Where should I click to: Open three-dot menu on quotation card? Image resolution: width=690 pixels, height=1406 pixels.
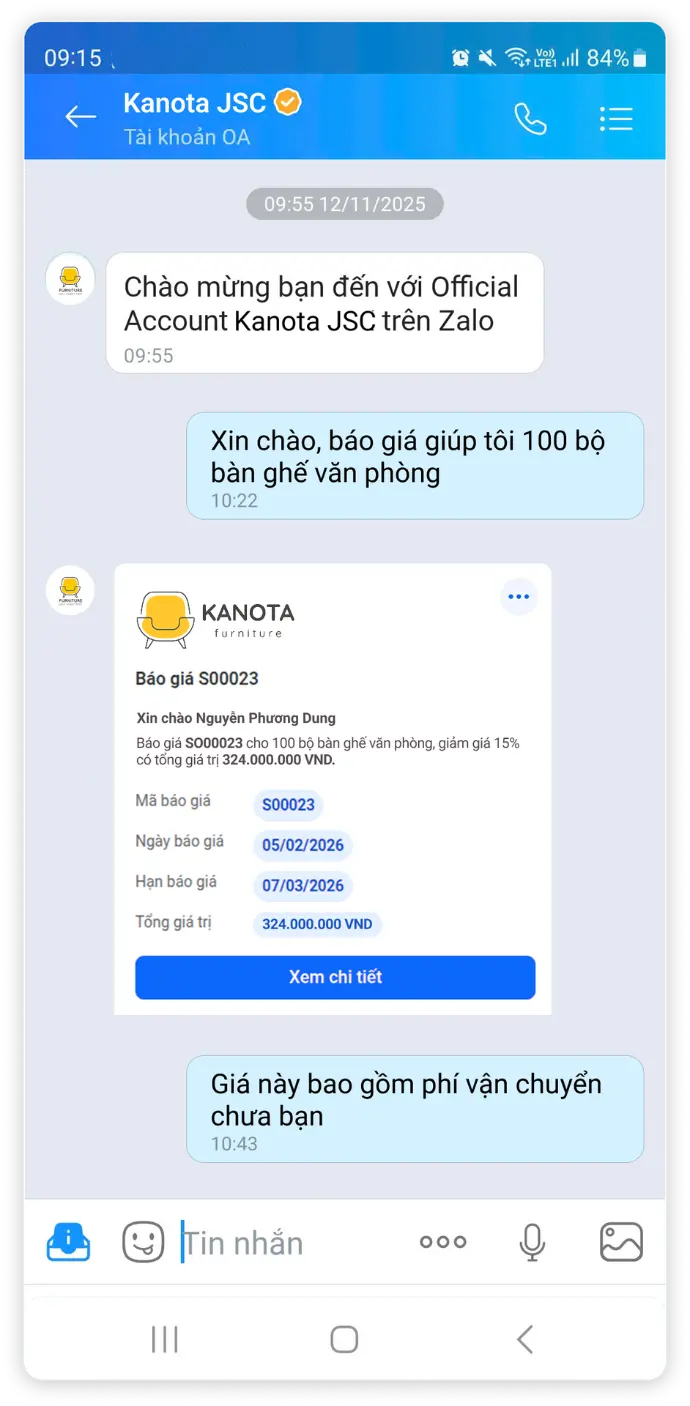coord(518,597)
